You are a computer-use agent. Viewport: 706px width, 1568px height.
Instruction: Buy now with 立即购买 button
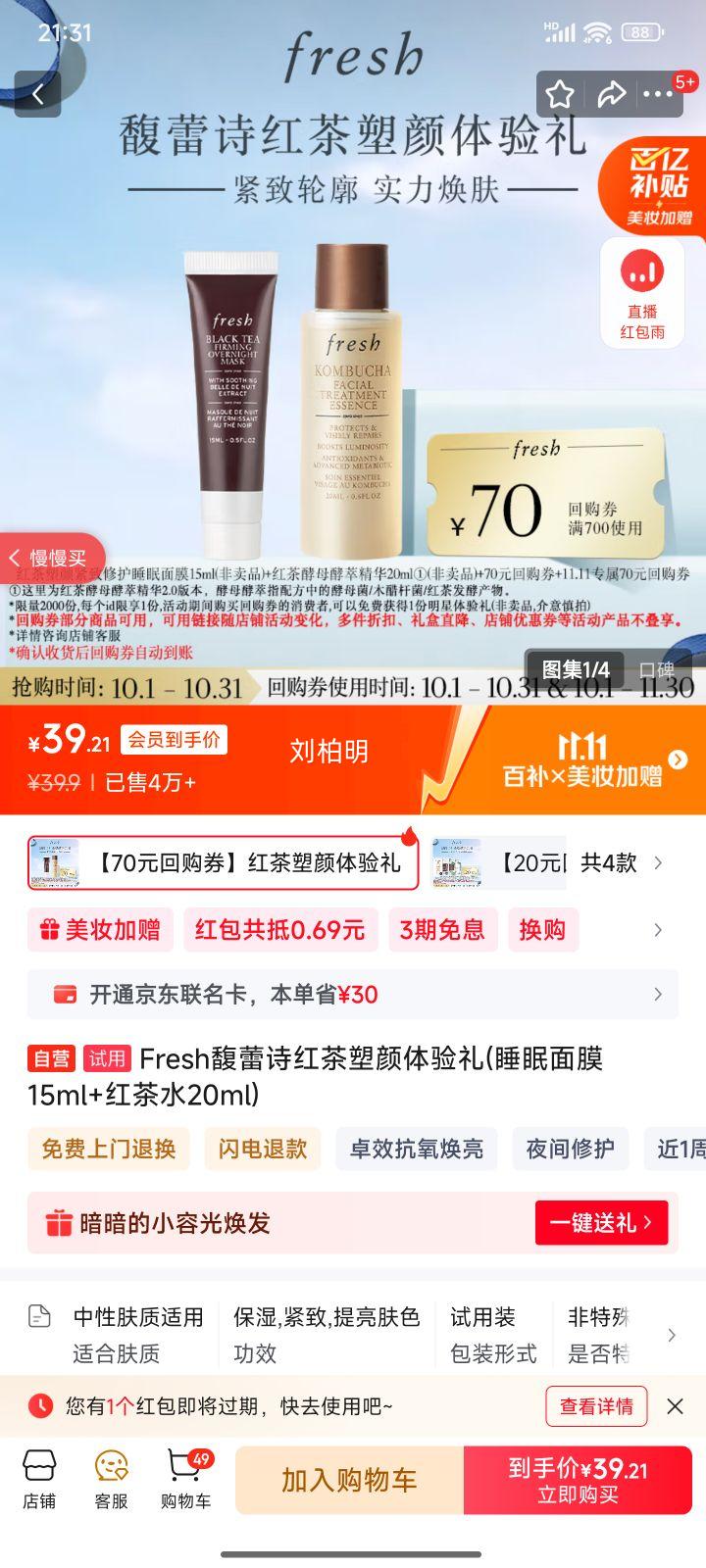(578, 1480)
